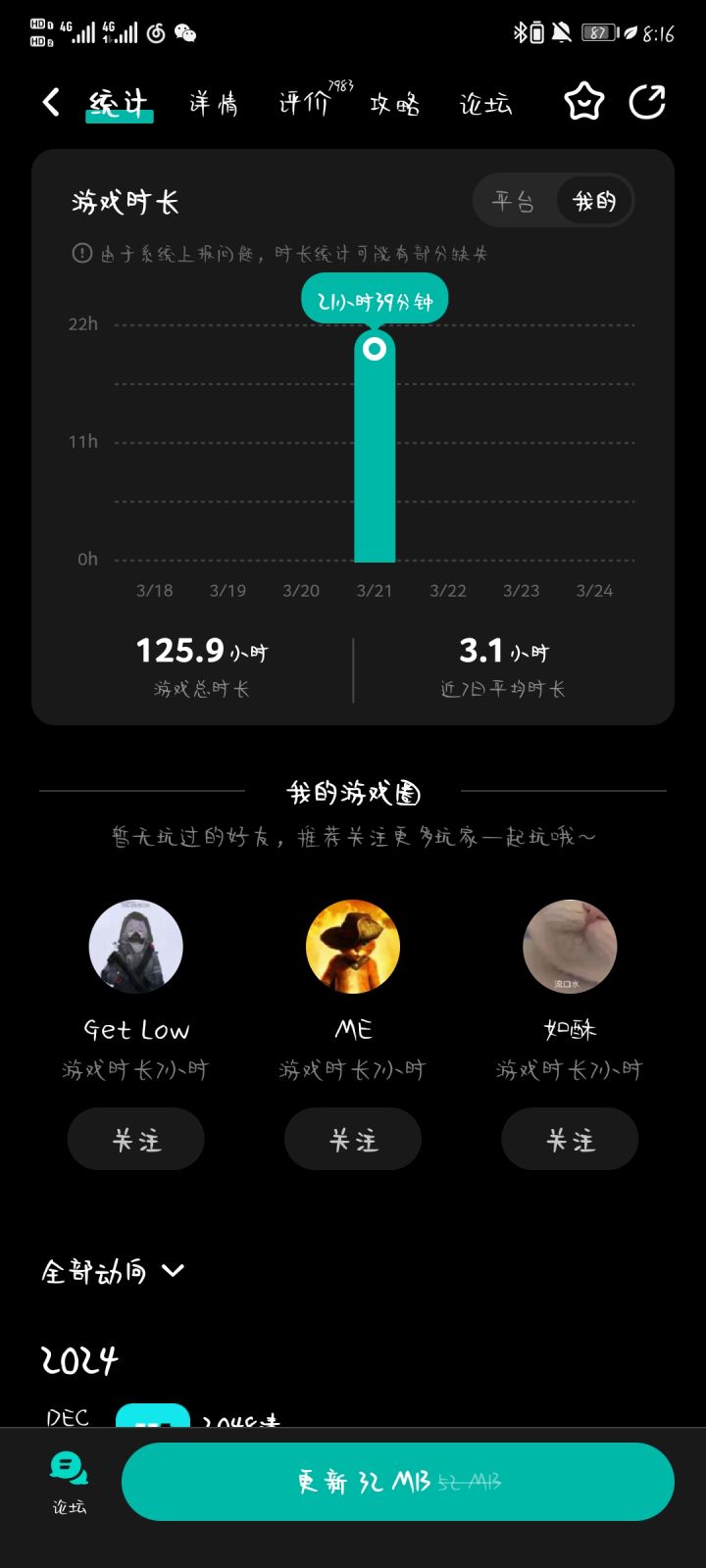Screen dimensions: 706x1568
Task: Open 如酥's profile avatar
Action: 570,947
